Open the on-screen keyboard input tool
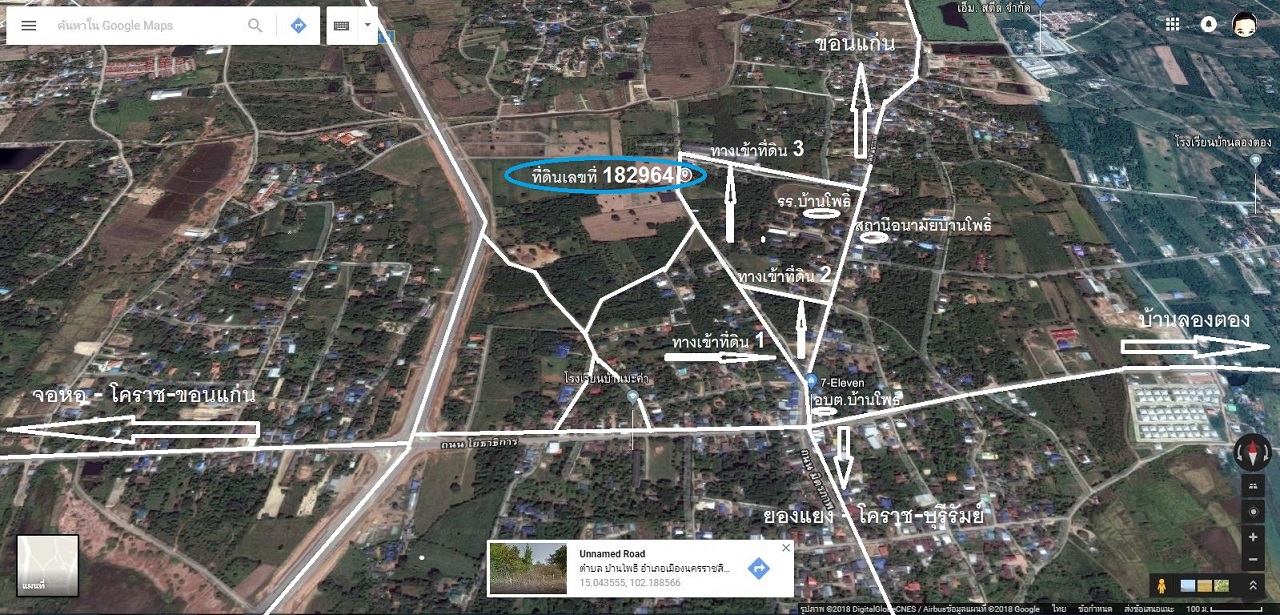Image resolution: width=1280 pixels, height=615 pixels. click(x=342, y=25)
